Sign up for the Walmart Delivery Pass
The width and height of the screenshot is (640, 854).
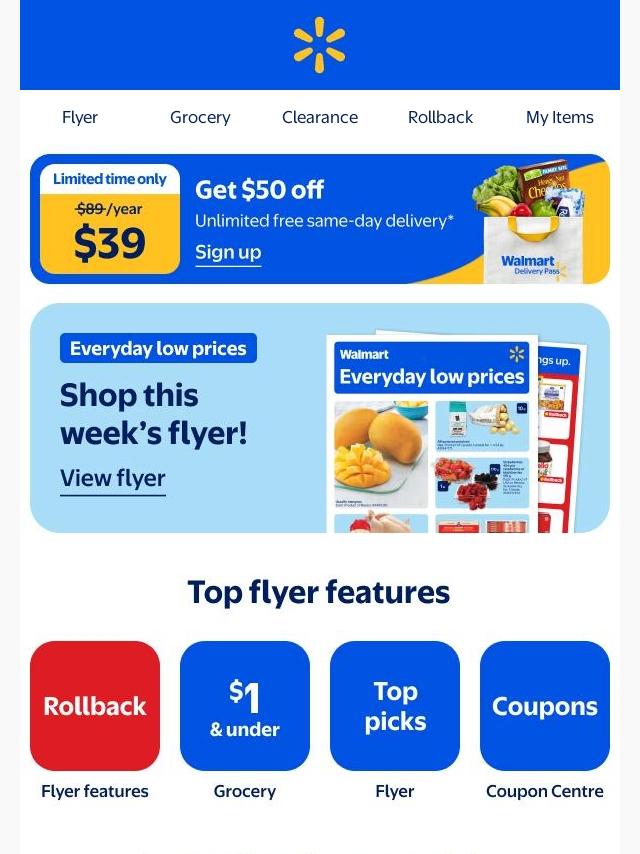(228, 252)
